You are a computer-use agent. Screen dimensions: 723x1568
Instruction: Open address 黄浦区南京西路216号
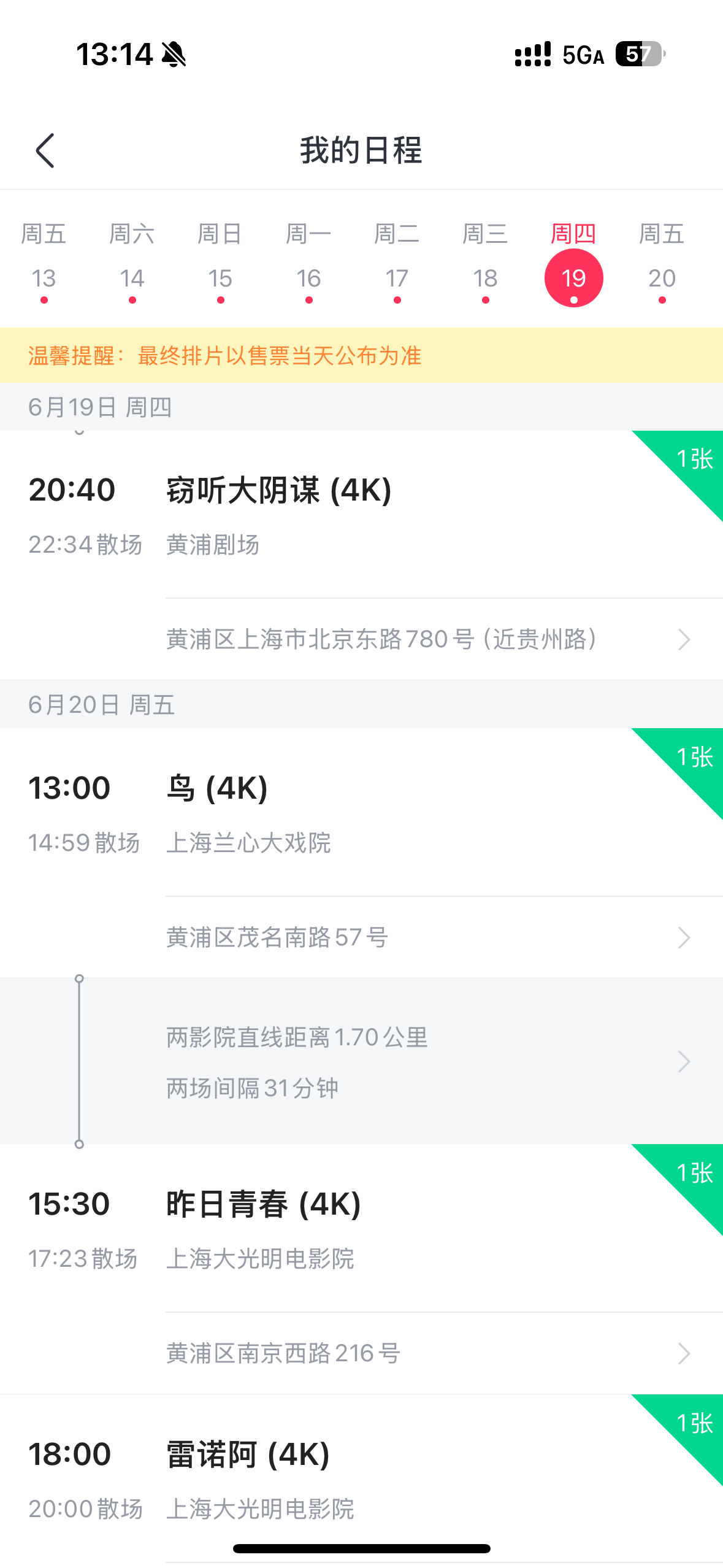coord(444,1353)
